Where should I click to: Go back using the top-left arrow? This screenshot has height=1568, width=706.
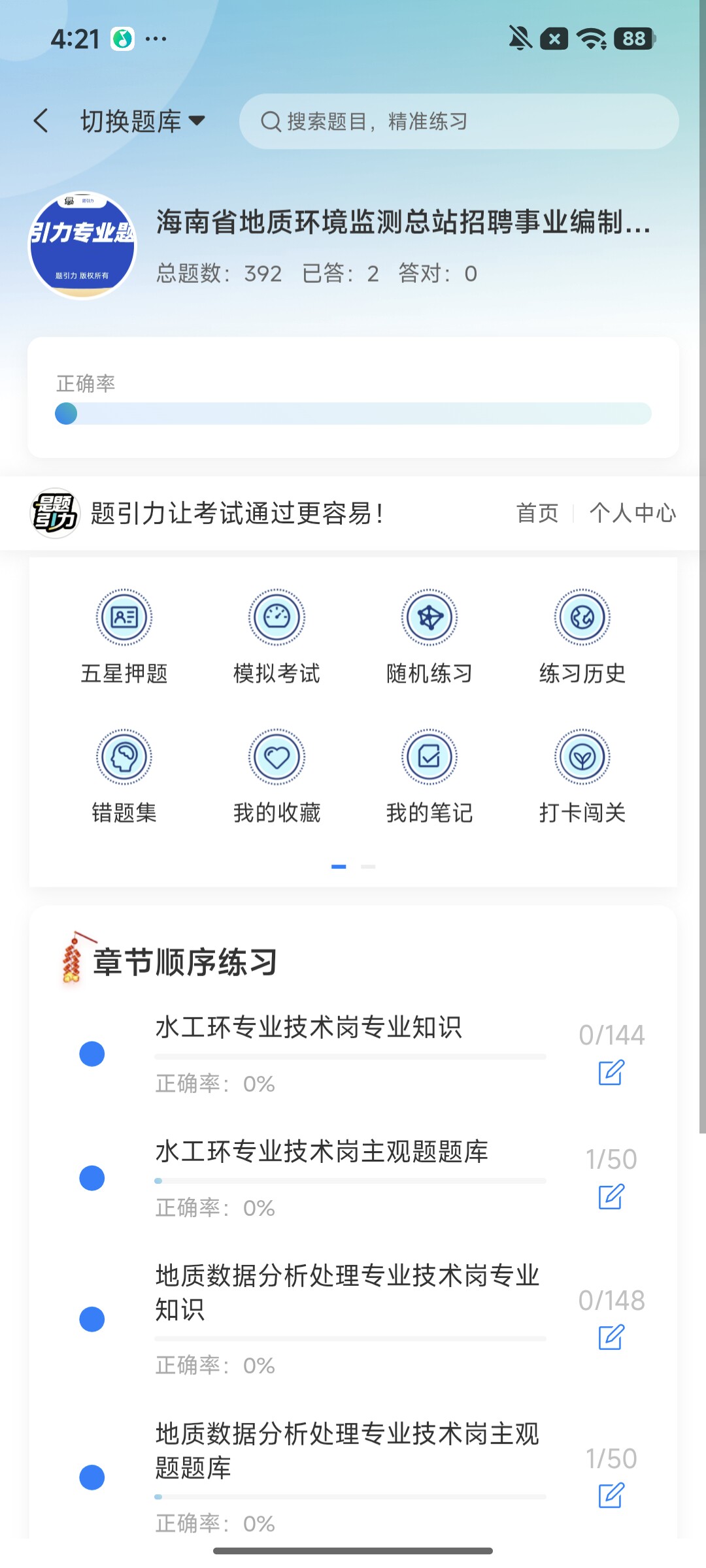click(x=41, y=121)
